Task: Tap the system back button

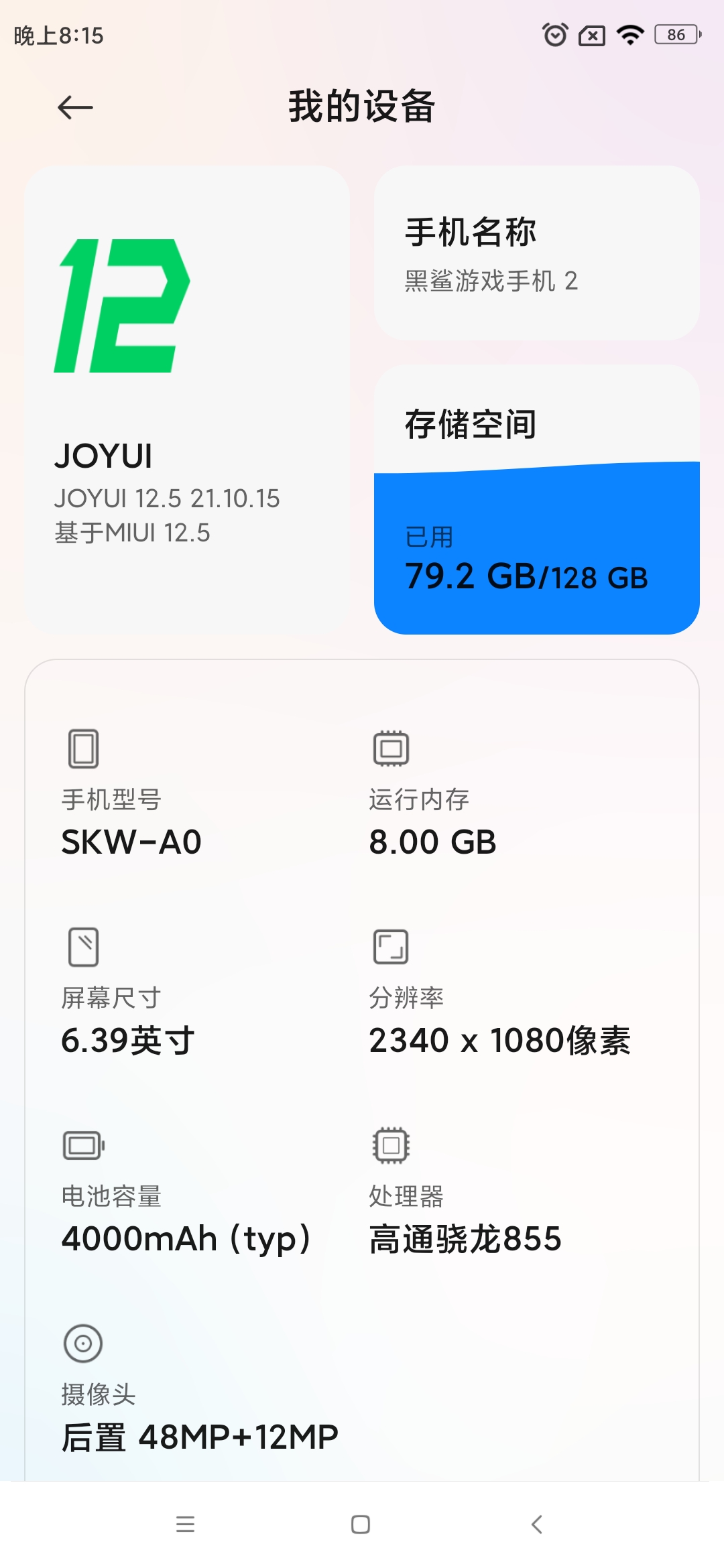Action: pyautogui.click(x=536, y=1524)
